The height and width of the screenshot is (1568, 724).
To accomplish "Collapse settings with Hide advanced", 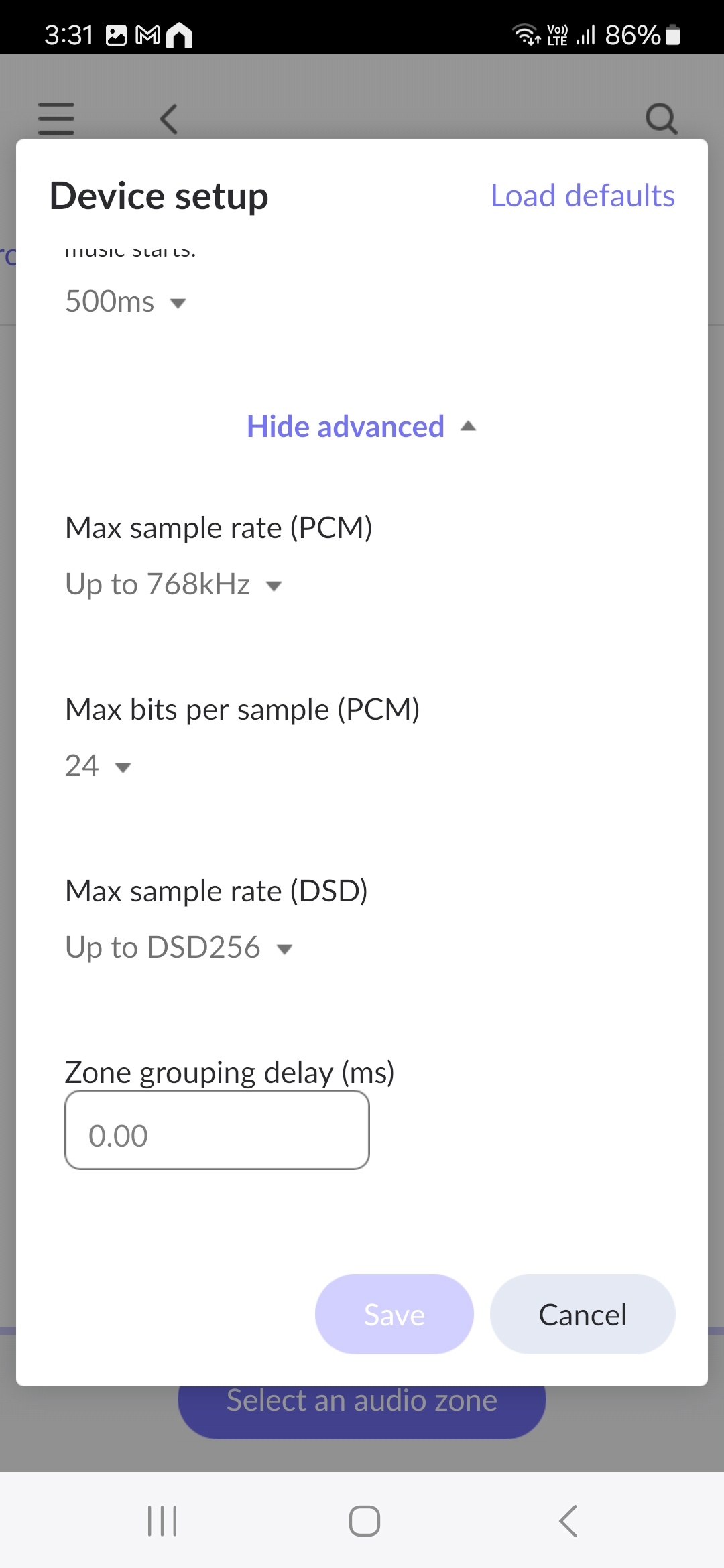I will point(361,426).
